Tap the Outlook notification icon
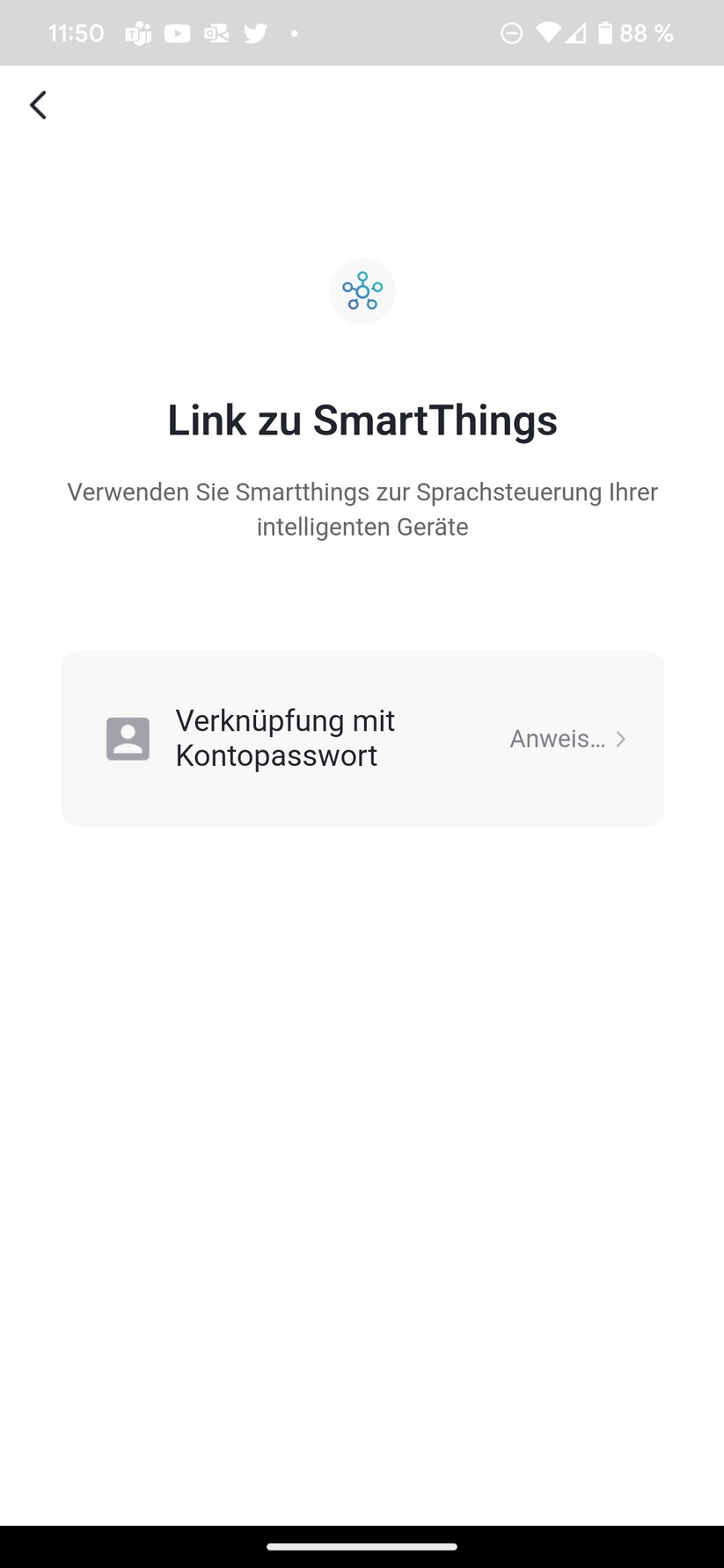 216,33
